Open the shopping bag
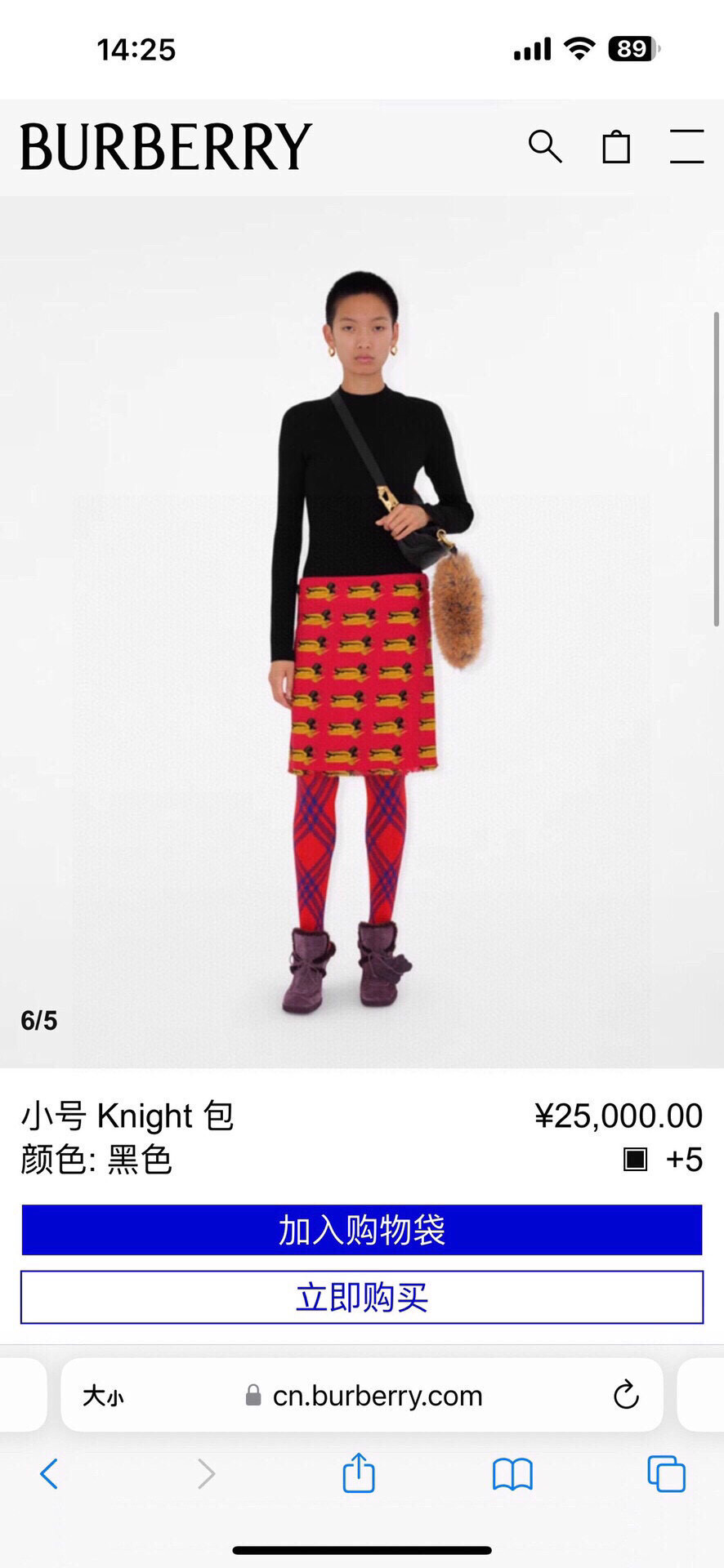Image resolution: width=724 pixels, height=1568 pixels. click(616, 147)
